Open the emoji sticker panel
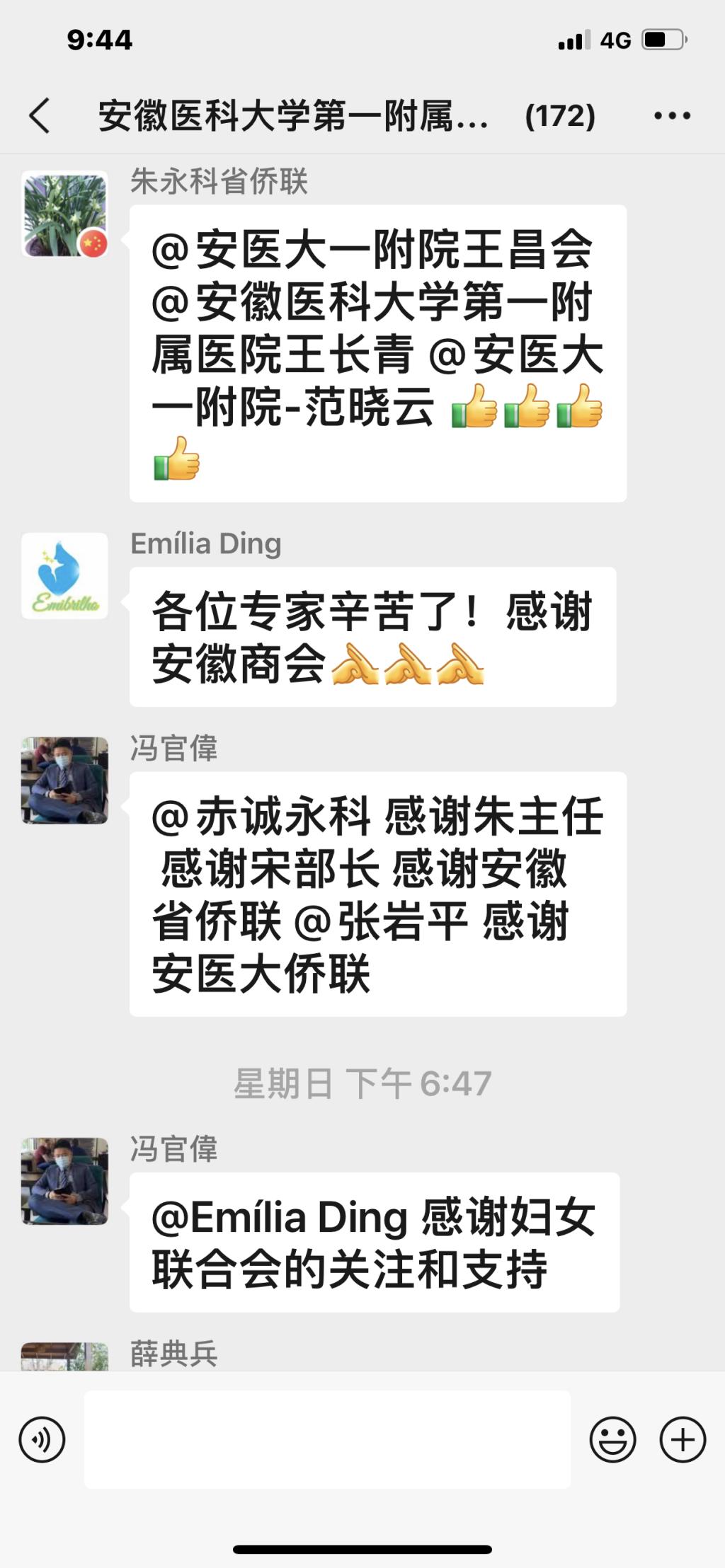 coord(612,1439)
